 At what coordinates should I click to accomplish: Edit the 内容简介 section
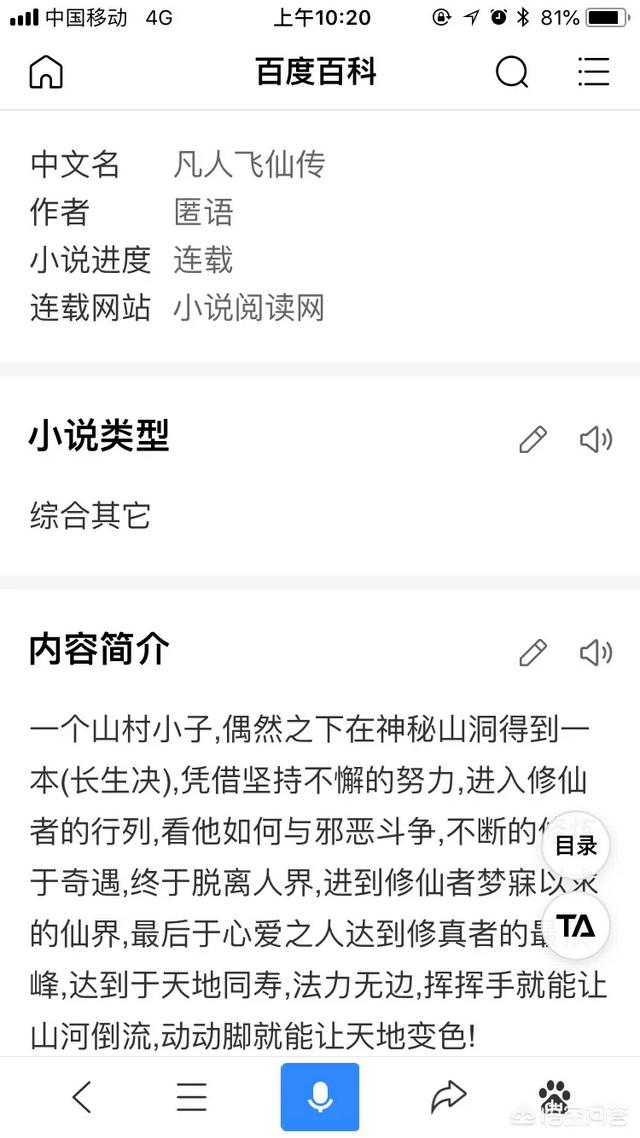coord(533,652)
